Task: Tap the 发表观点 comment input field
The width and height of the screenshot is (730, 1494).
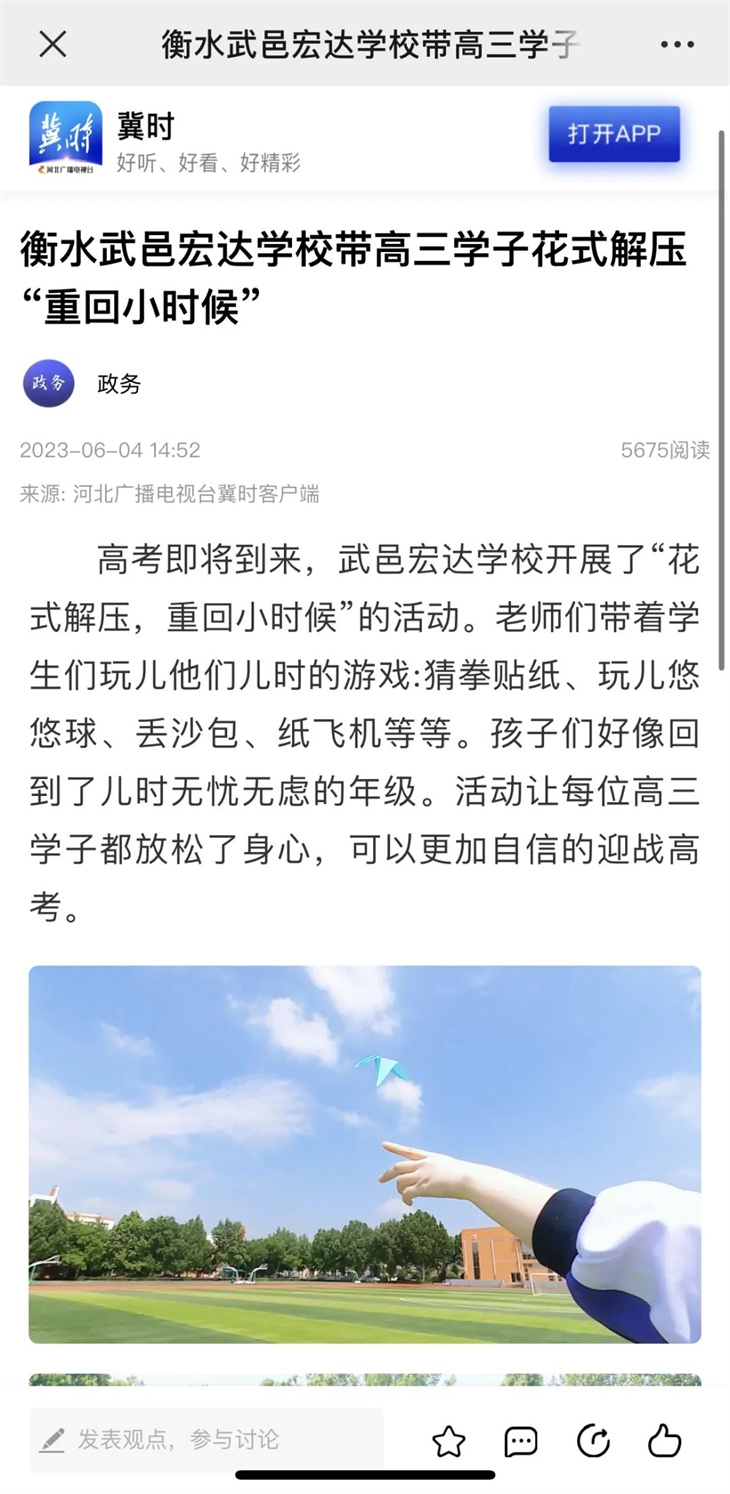Action: pyautogui.click(x=206, y=1440)
